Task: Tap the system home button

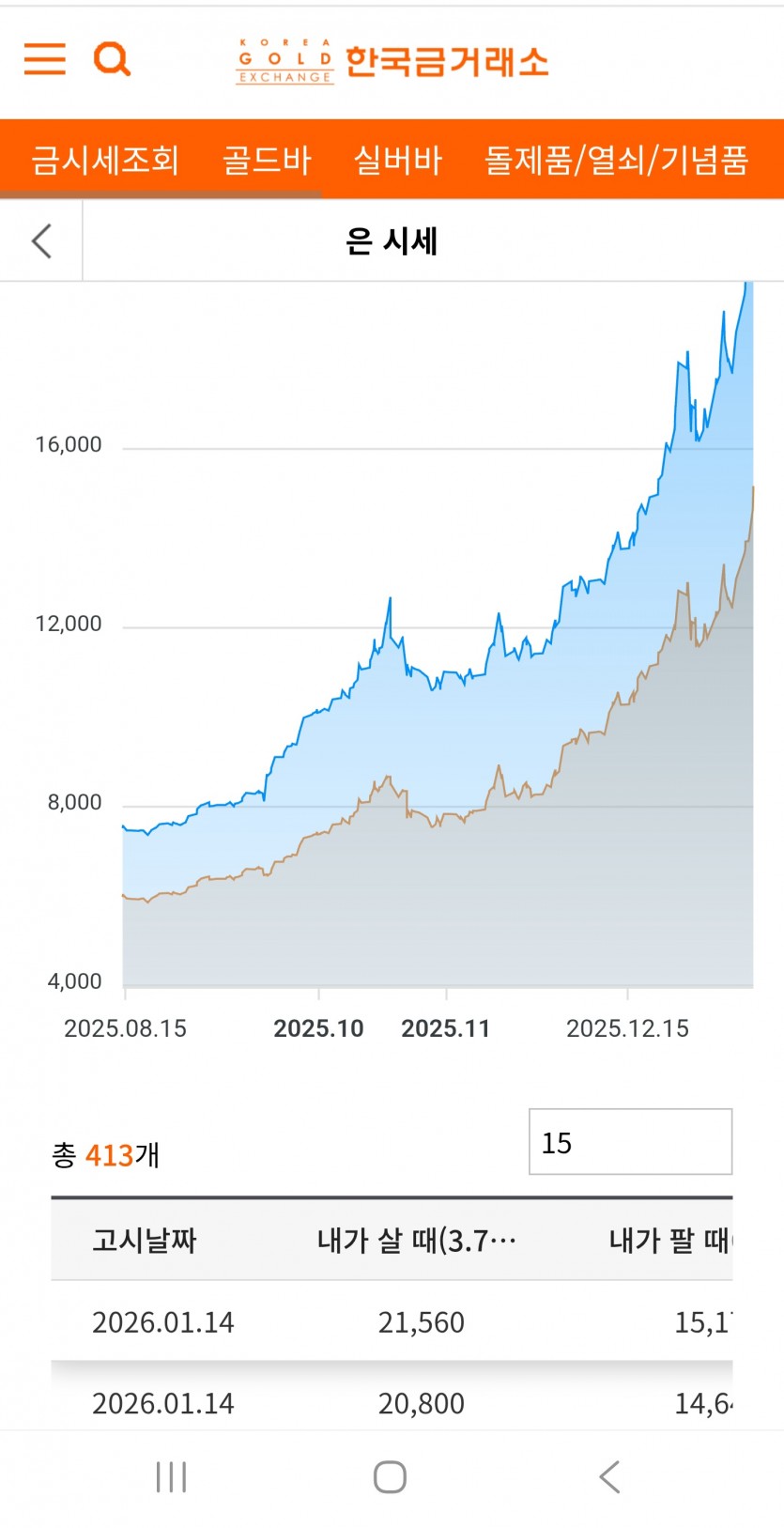Action: tap(390, 1477)
